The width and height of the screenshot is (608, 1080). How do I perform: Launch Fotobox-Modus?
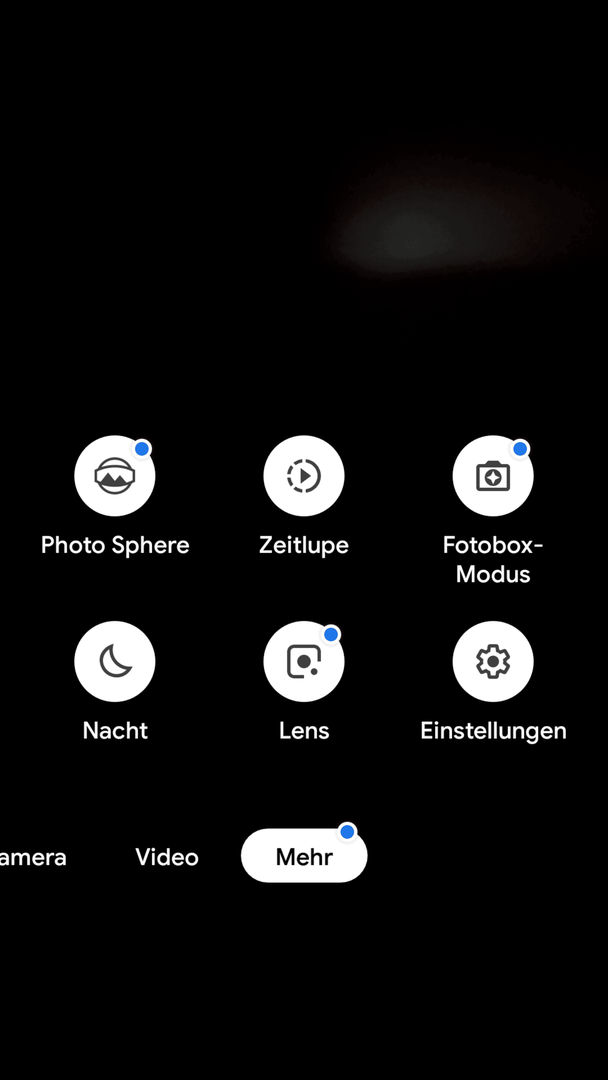click(x=493, y=475)
